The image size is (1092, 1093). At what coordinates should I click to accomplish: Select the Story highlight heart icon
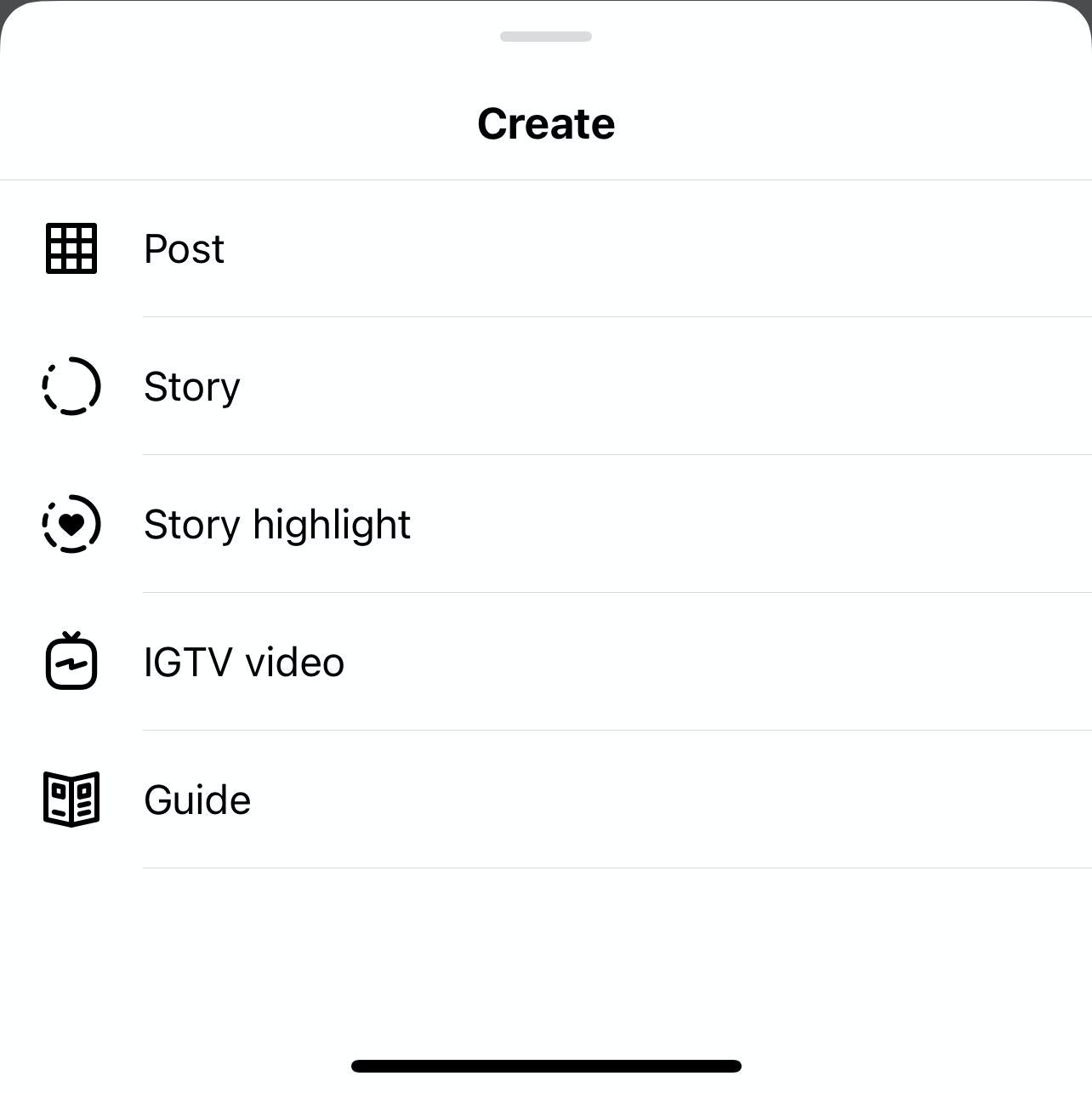(x=71, y=525)
